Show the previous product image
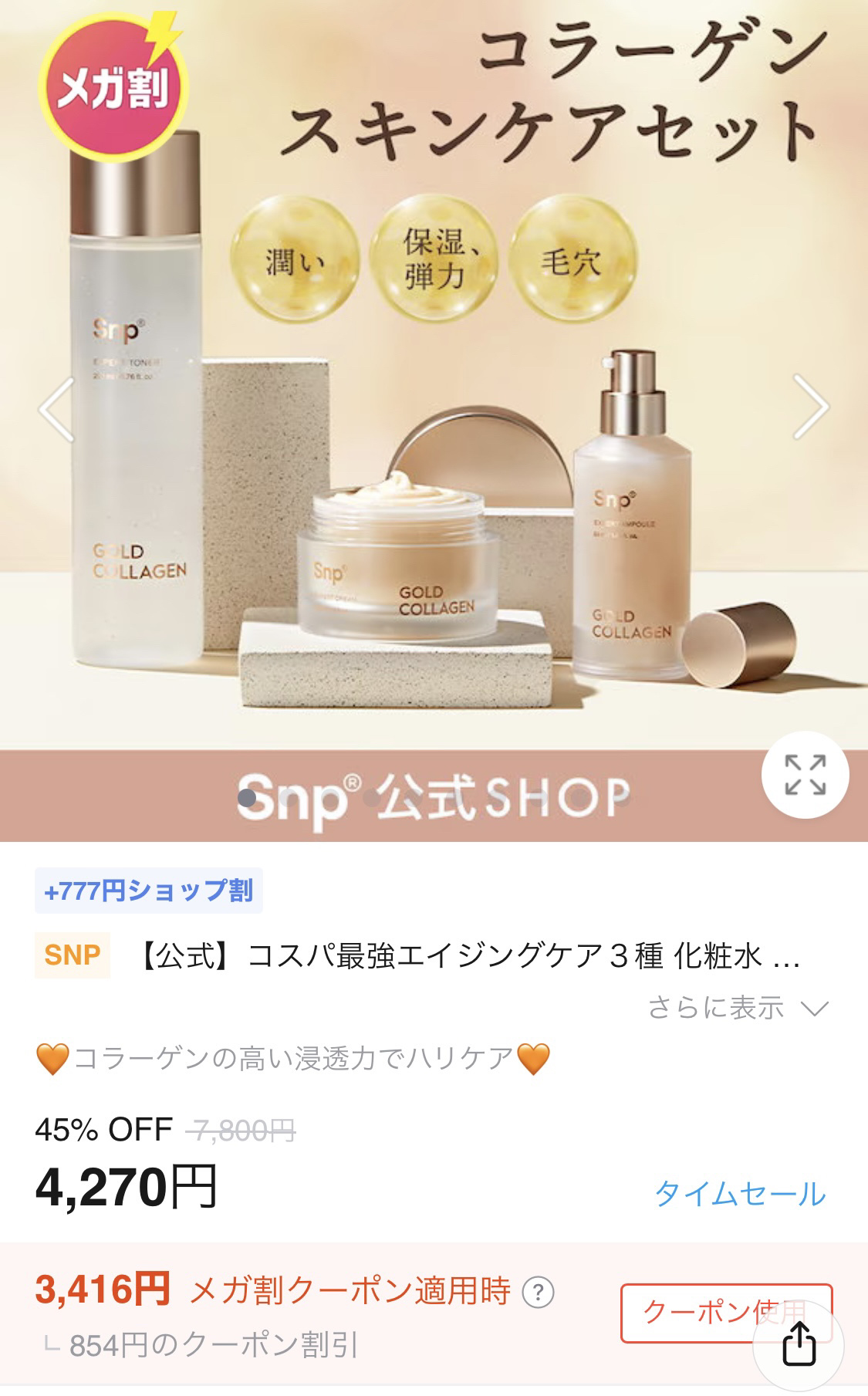Image resolution: width=868 pixels, height=1396 pixels. pos(56,408)
